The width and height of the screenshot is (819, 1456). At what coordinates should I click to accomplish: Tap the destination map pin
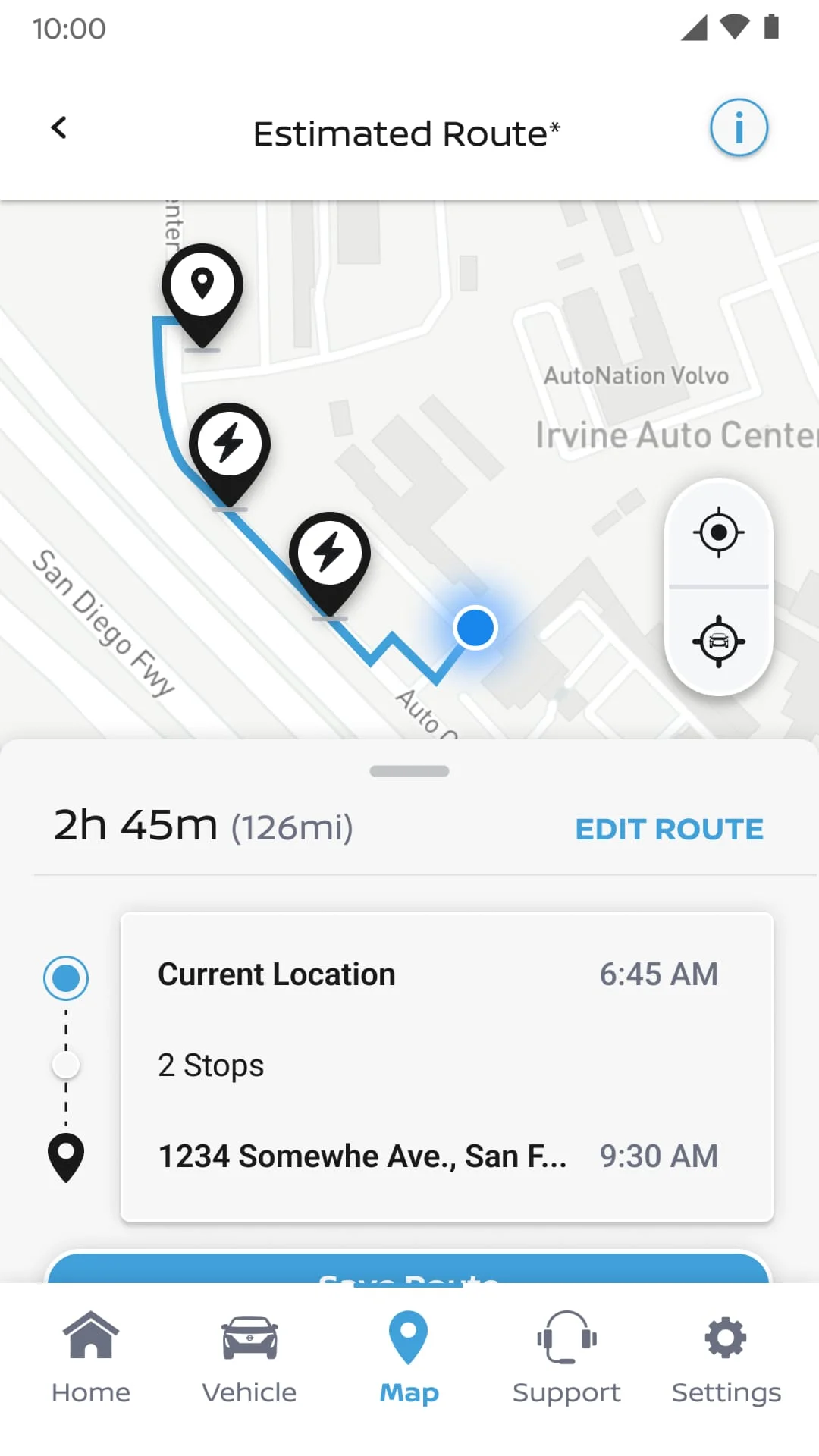coord(202,287)
